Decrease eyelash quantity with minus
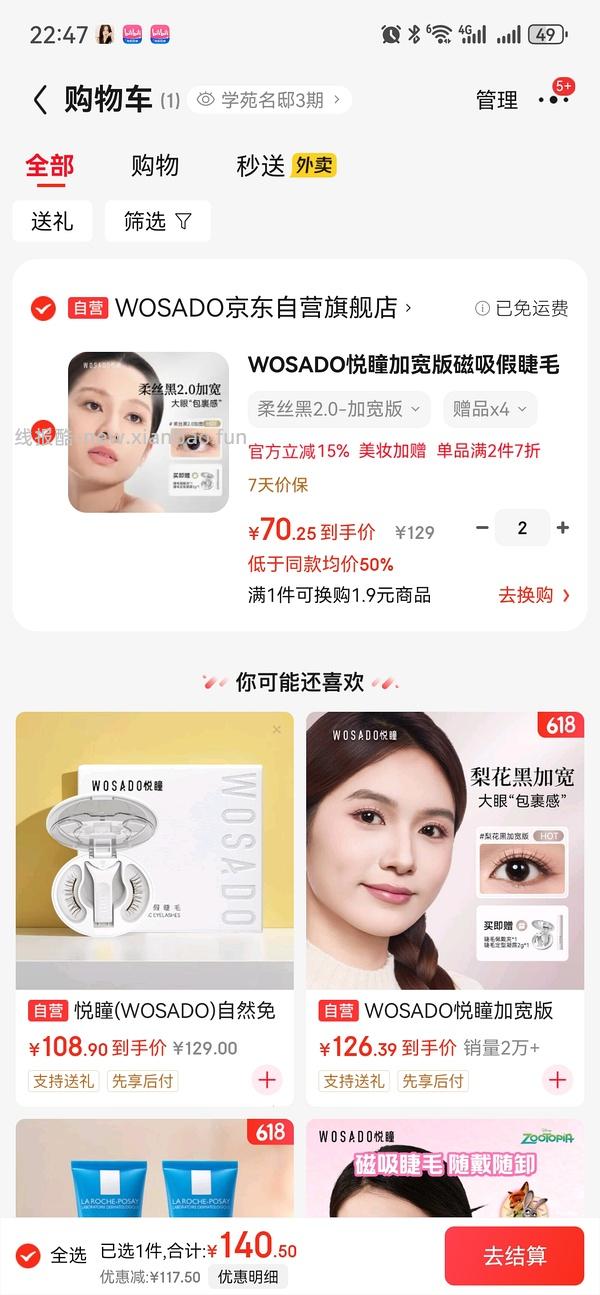 coord(482,528)
